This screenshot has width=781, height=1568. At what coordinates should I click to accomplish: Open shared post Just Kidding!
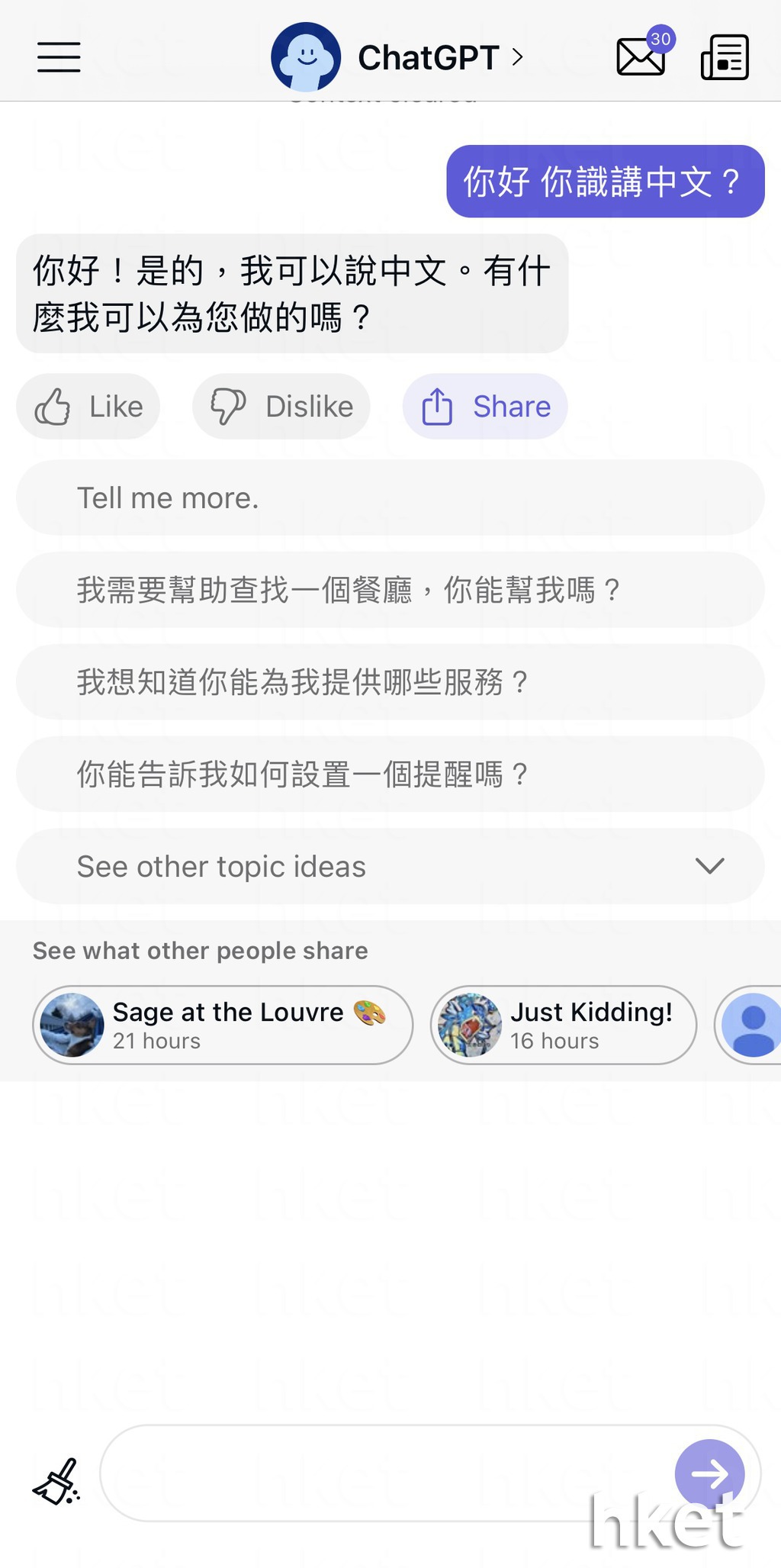point(564,1025)
